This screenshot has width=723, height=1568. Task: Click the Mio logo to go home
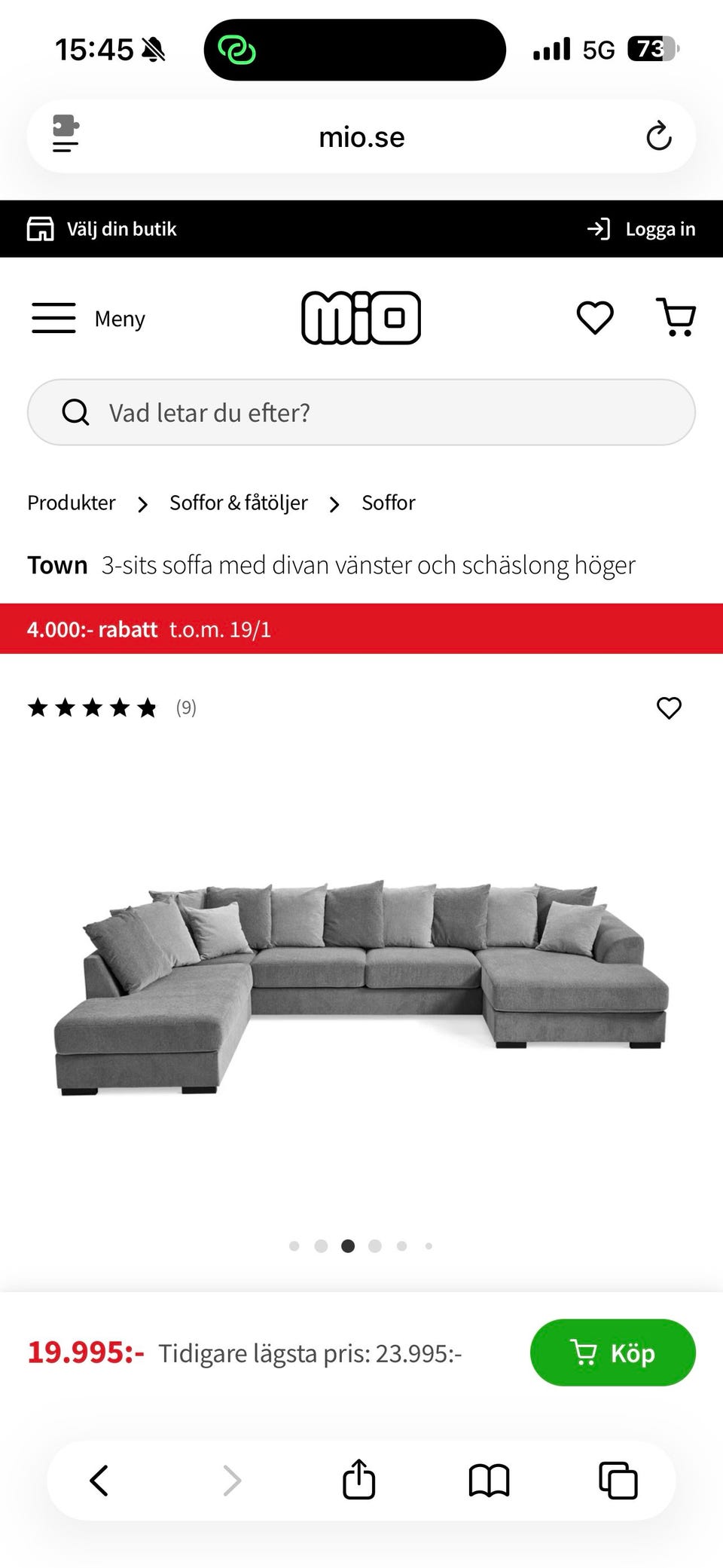click(x=361, y=317)
